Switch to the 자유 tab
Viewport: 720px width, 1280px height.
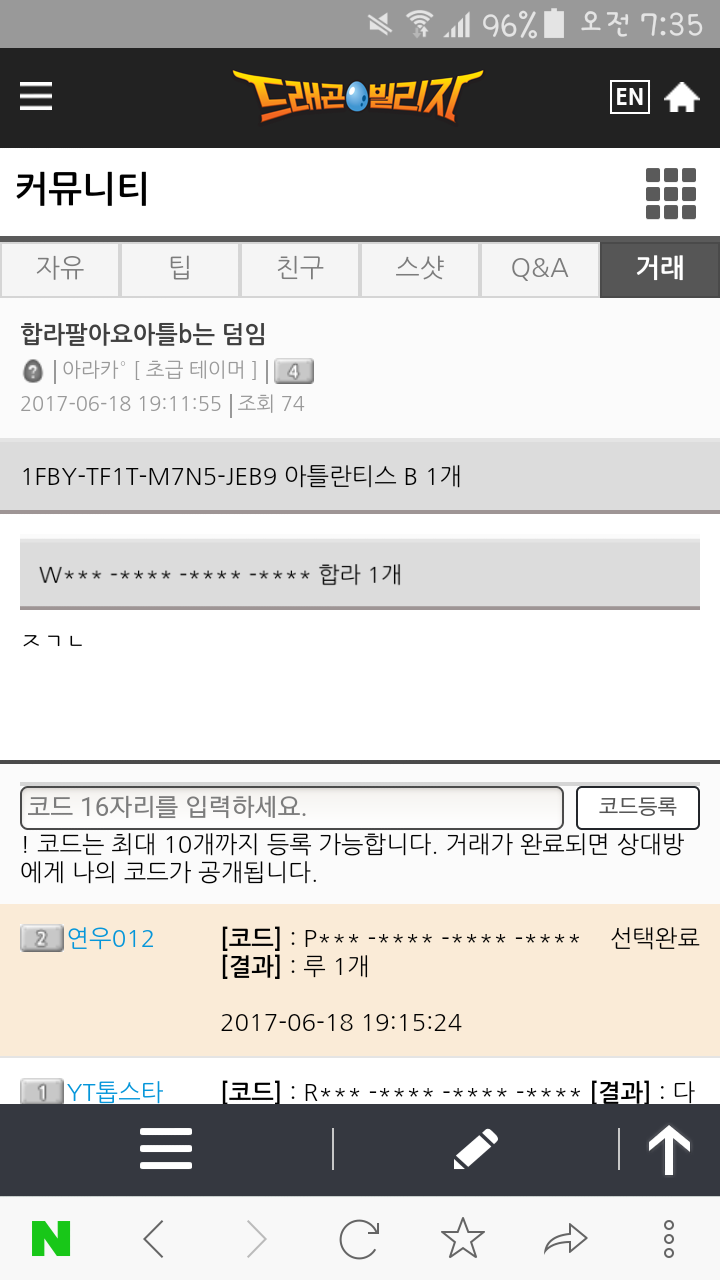pyautogui.click(x=60, y=269)
